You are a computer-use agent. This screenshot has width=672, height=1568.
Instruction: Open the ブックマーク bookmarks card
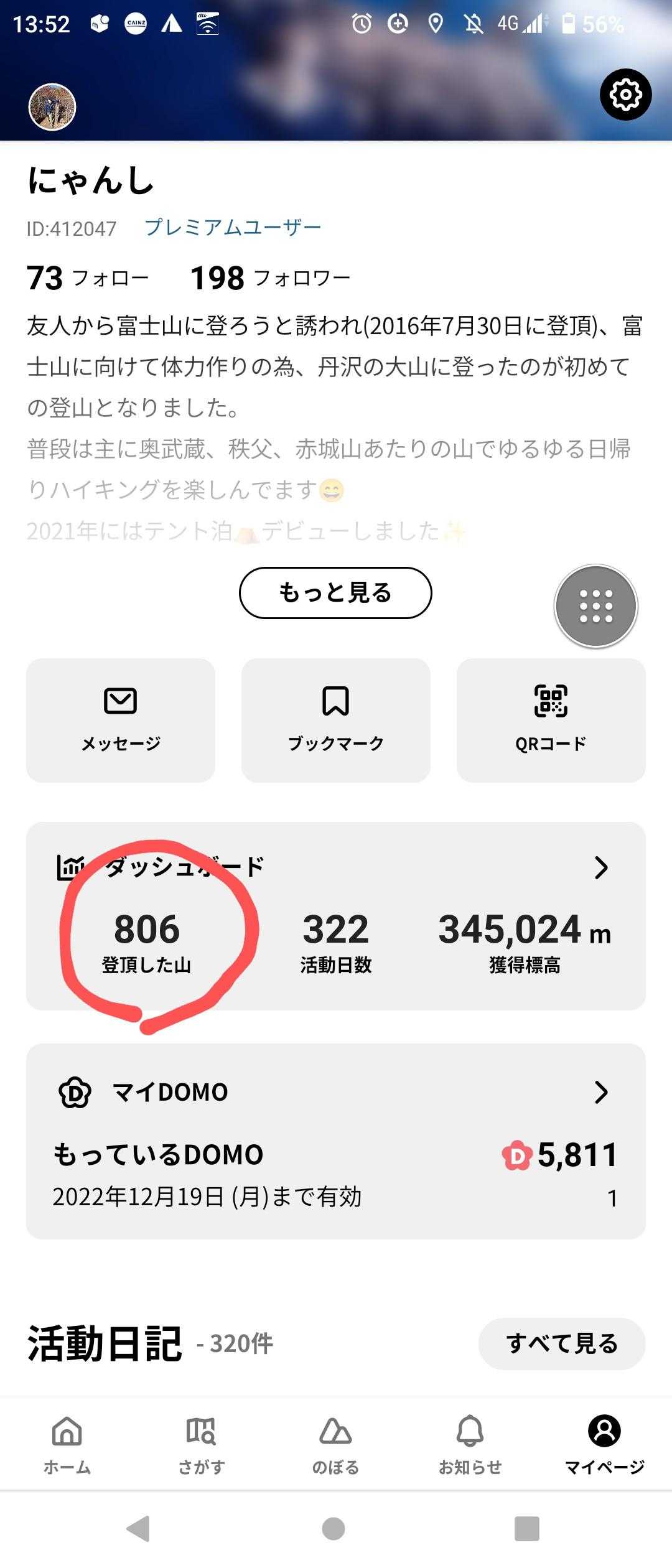[335, 720]
